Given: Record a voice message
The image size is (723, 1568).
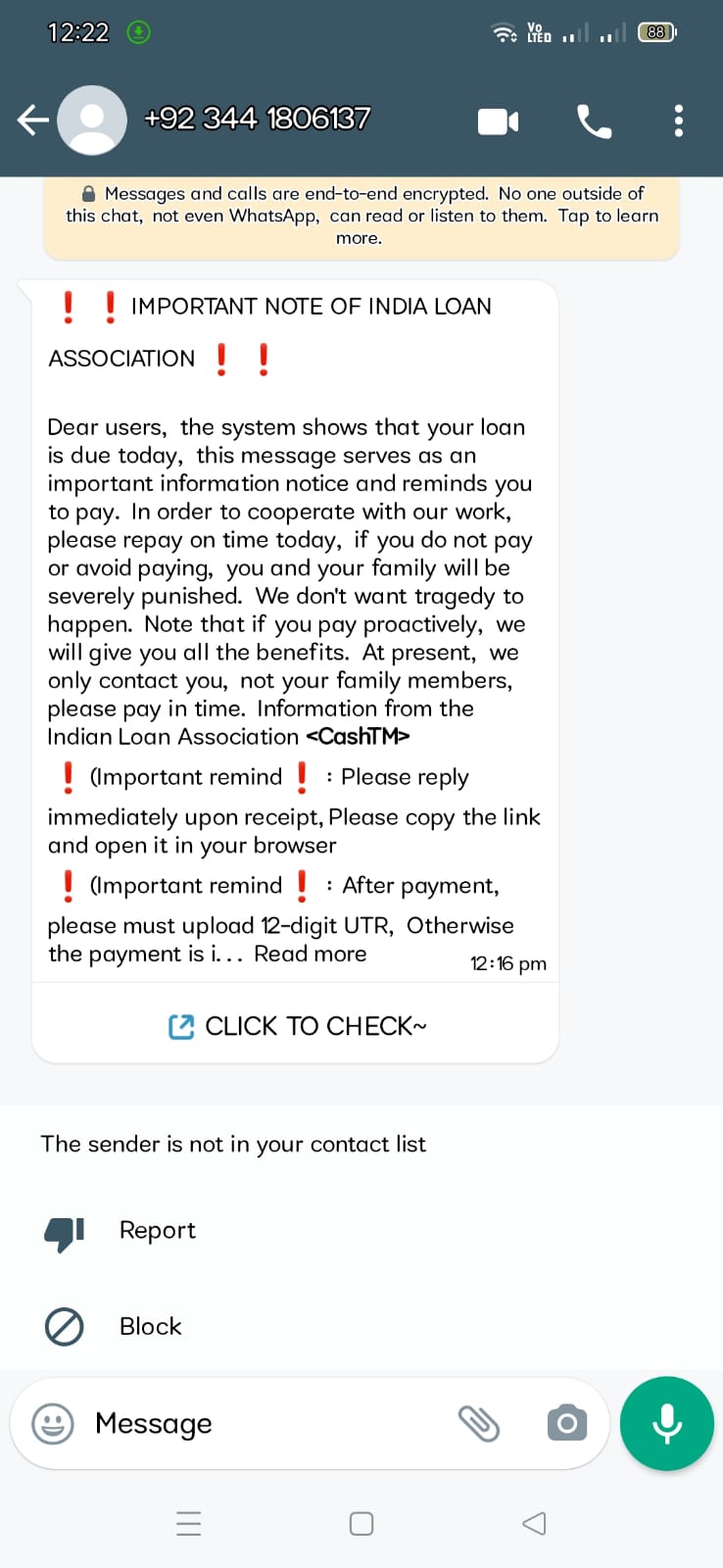Looking at the screenshot, I should point(667,1423).
